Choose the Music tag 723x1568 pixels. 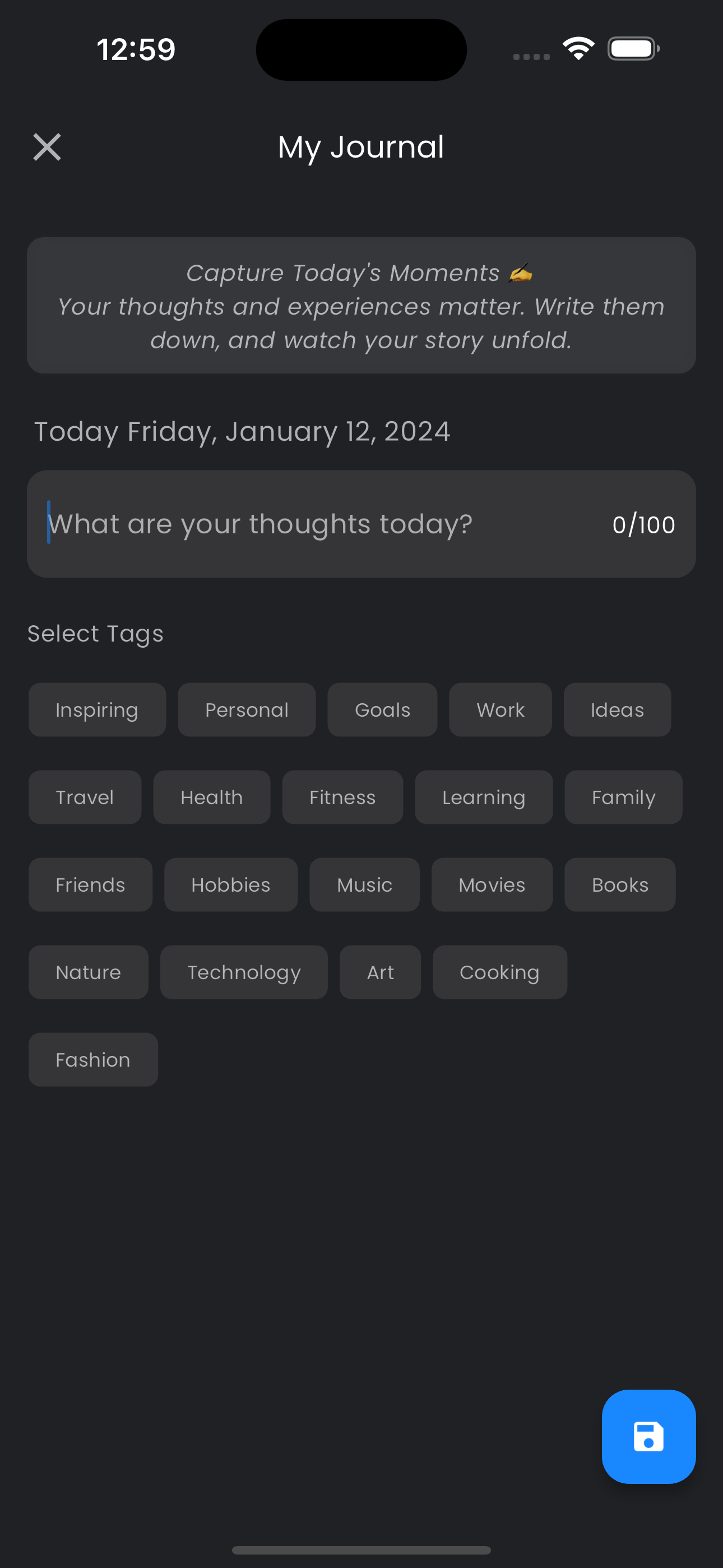[x=364, y=884]
